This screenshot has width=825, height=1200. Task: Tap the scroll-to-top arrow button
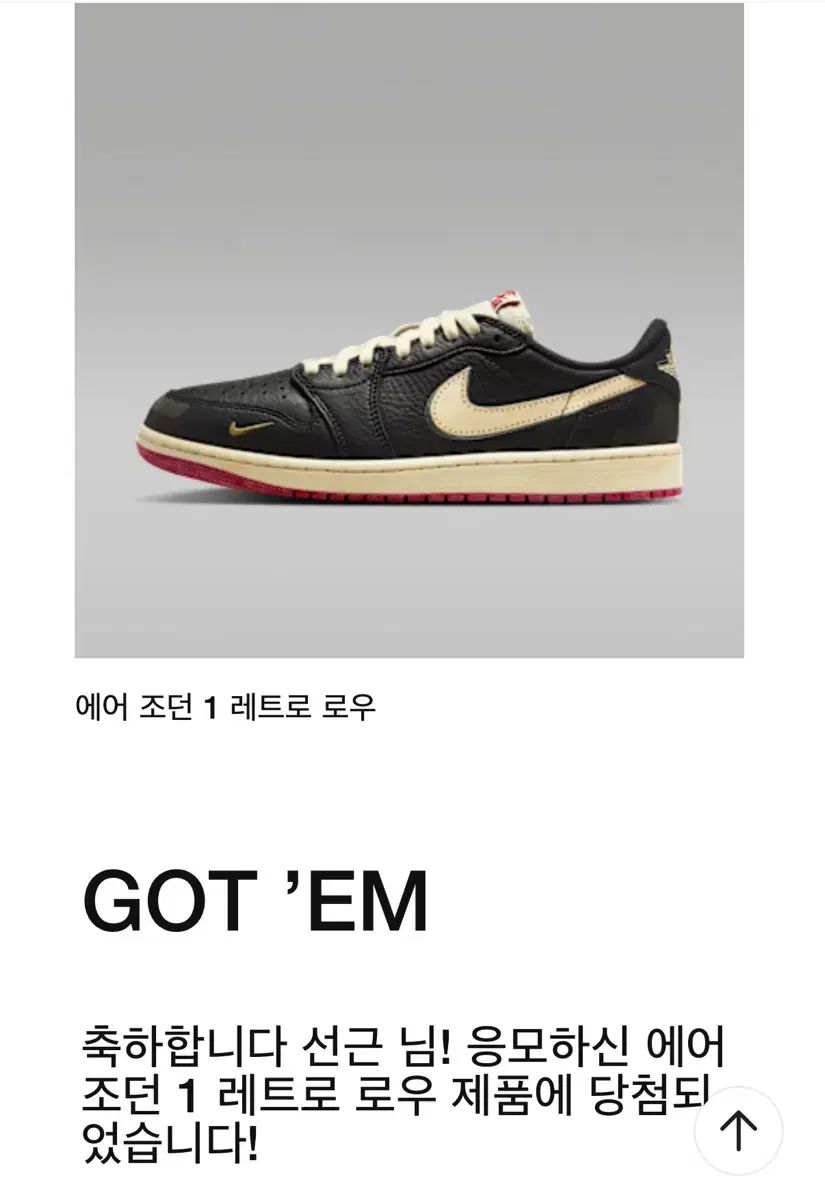coord(738,1131)
